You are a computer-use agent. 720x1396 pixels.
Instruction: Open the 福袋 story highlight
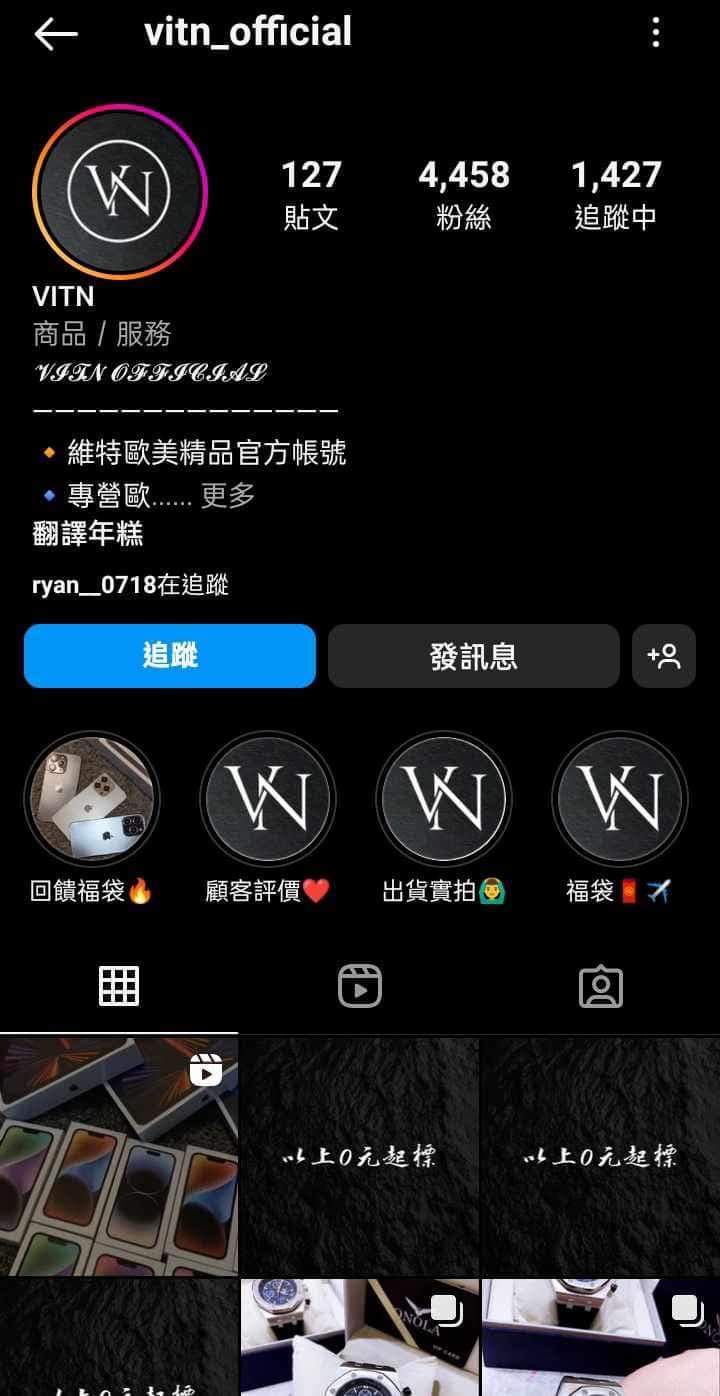pos(619,800)
